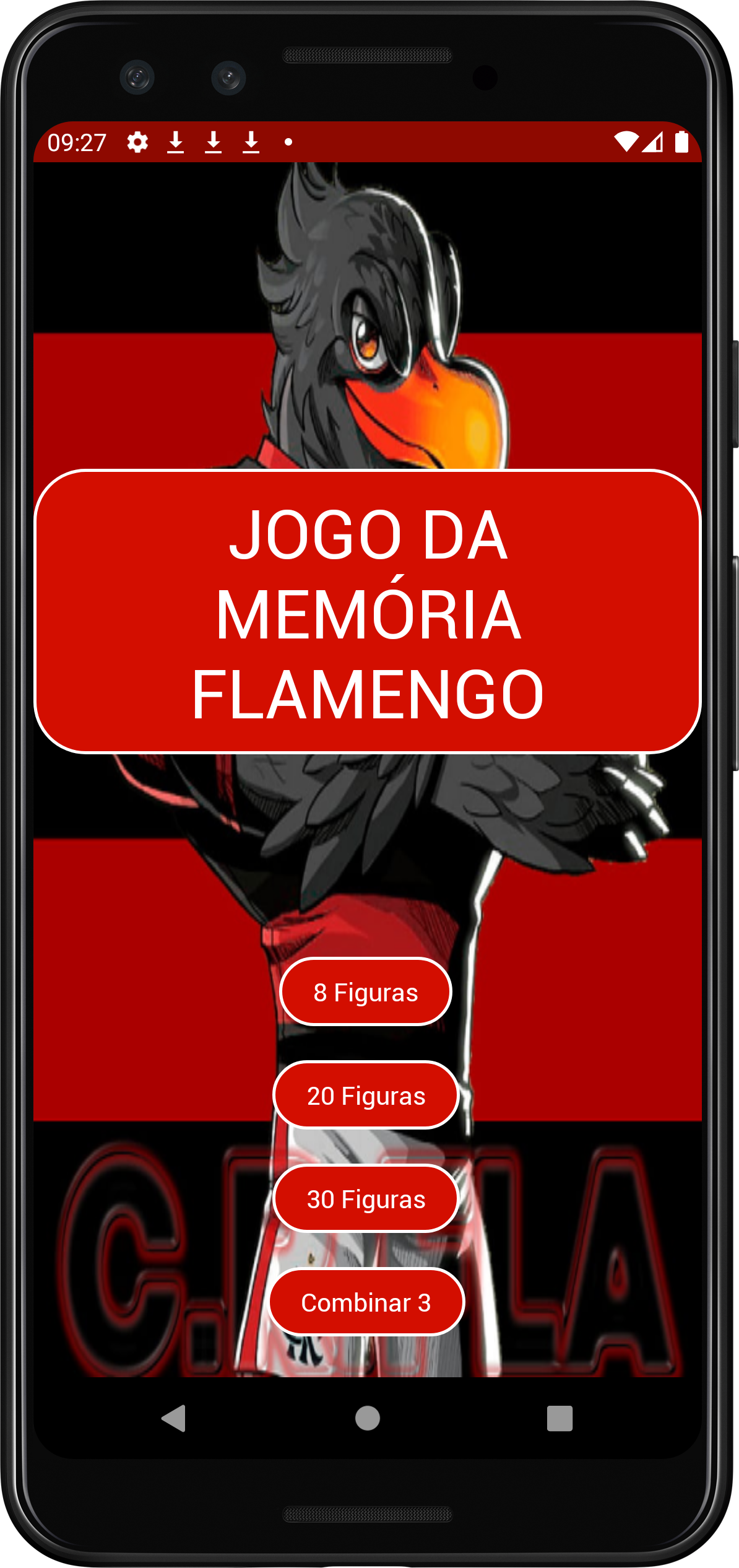
Task: Go back with the system back button
Action: point(174,1418)
